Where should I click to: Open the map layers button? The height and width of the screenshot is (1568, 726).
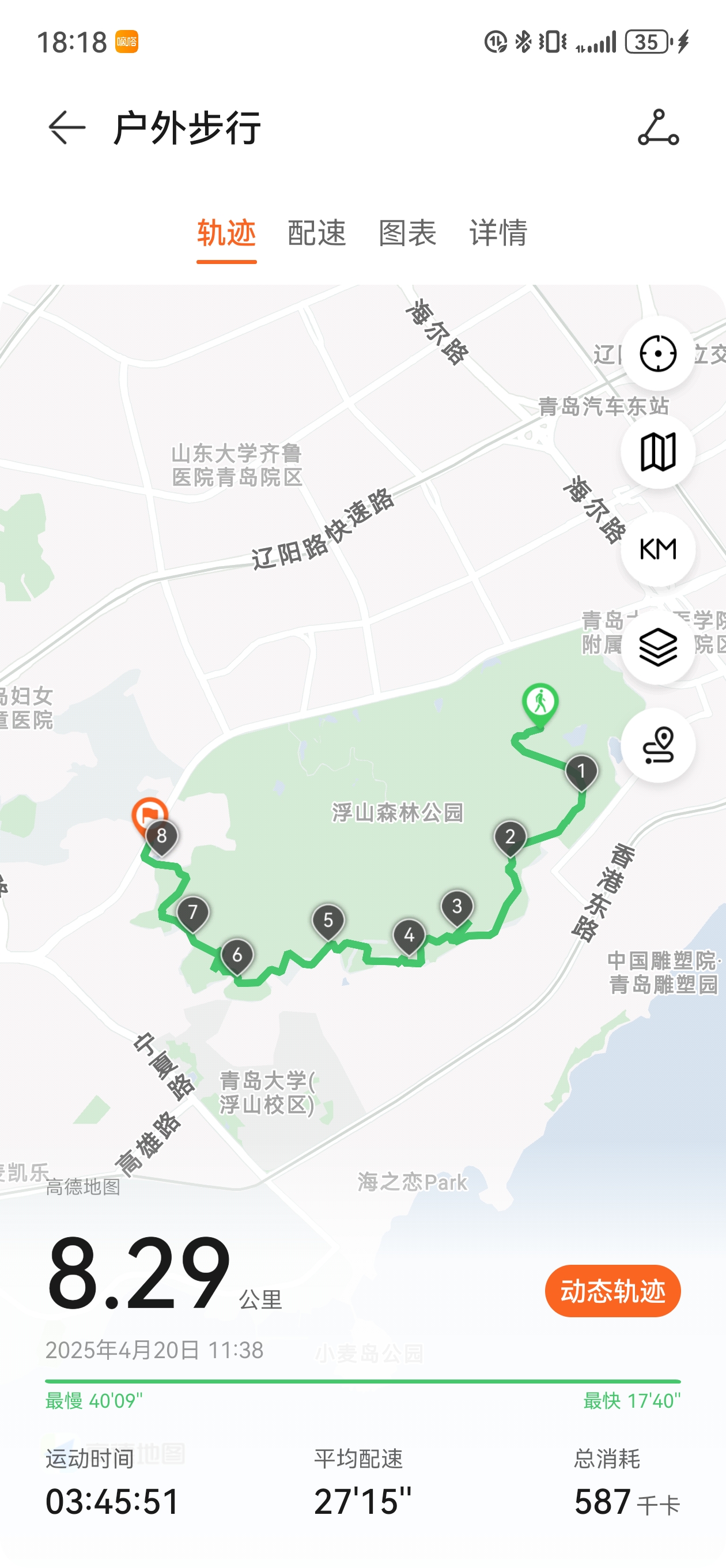point(658,647)
